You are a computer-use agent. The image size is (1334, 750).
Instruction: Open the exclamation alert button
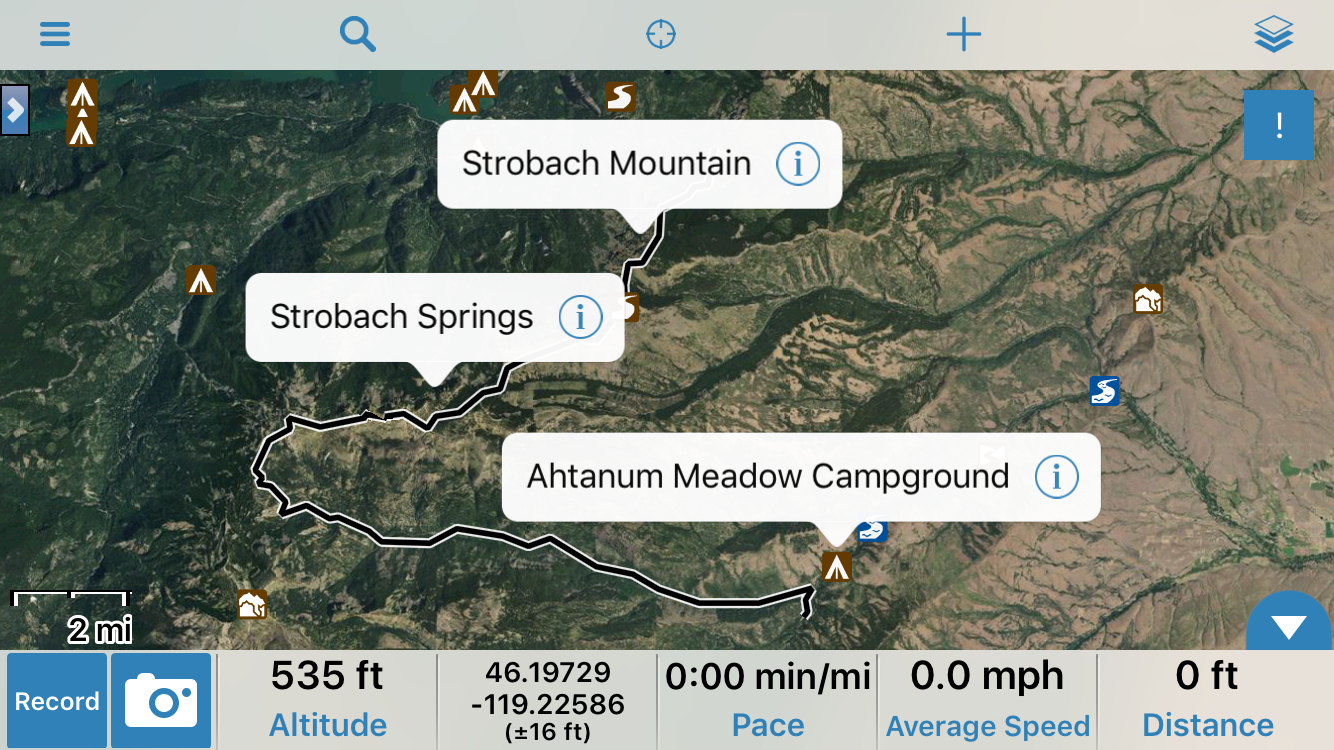[1278, 125]
